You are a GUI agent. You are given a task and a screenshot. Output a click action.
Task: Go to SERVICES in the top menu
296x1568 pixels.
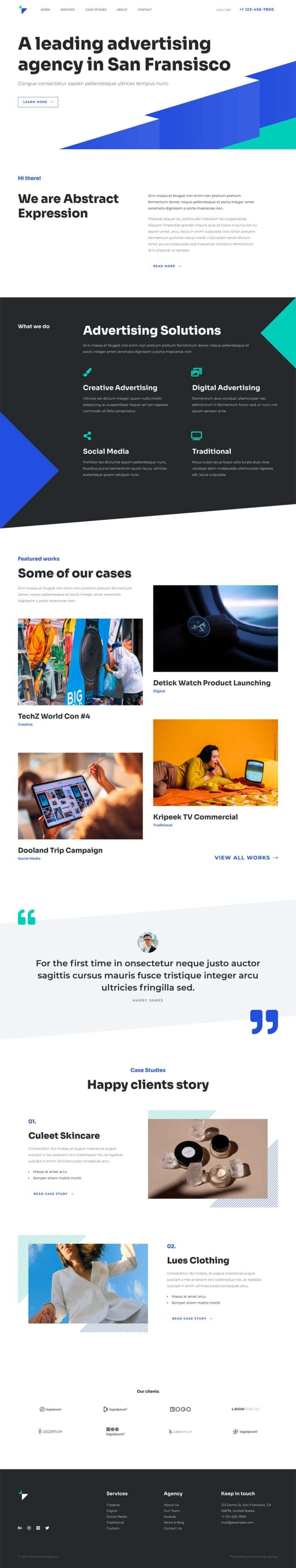pos(67,10)
